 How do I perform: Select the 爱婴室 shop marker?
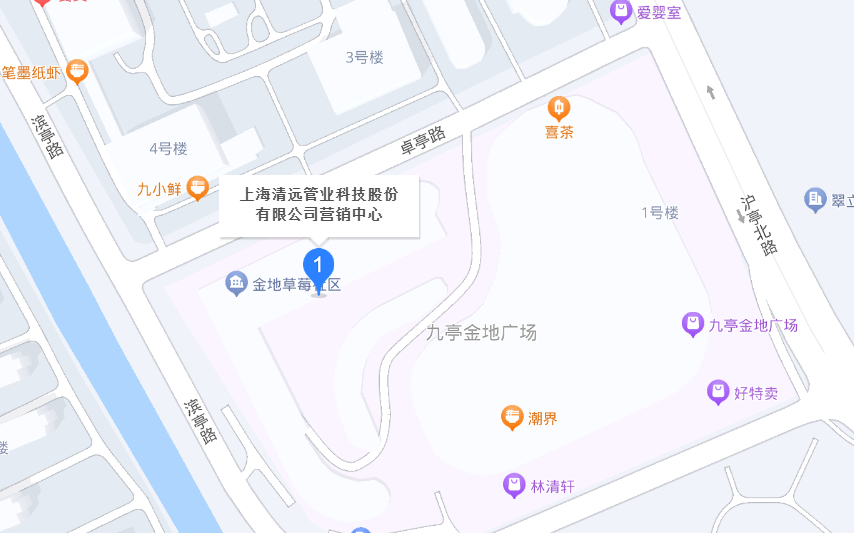point(621,12)
